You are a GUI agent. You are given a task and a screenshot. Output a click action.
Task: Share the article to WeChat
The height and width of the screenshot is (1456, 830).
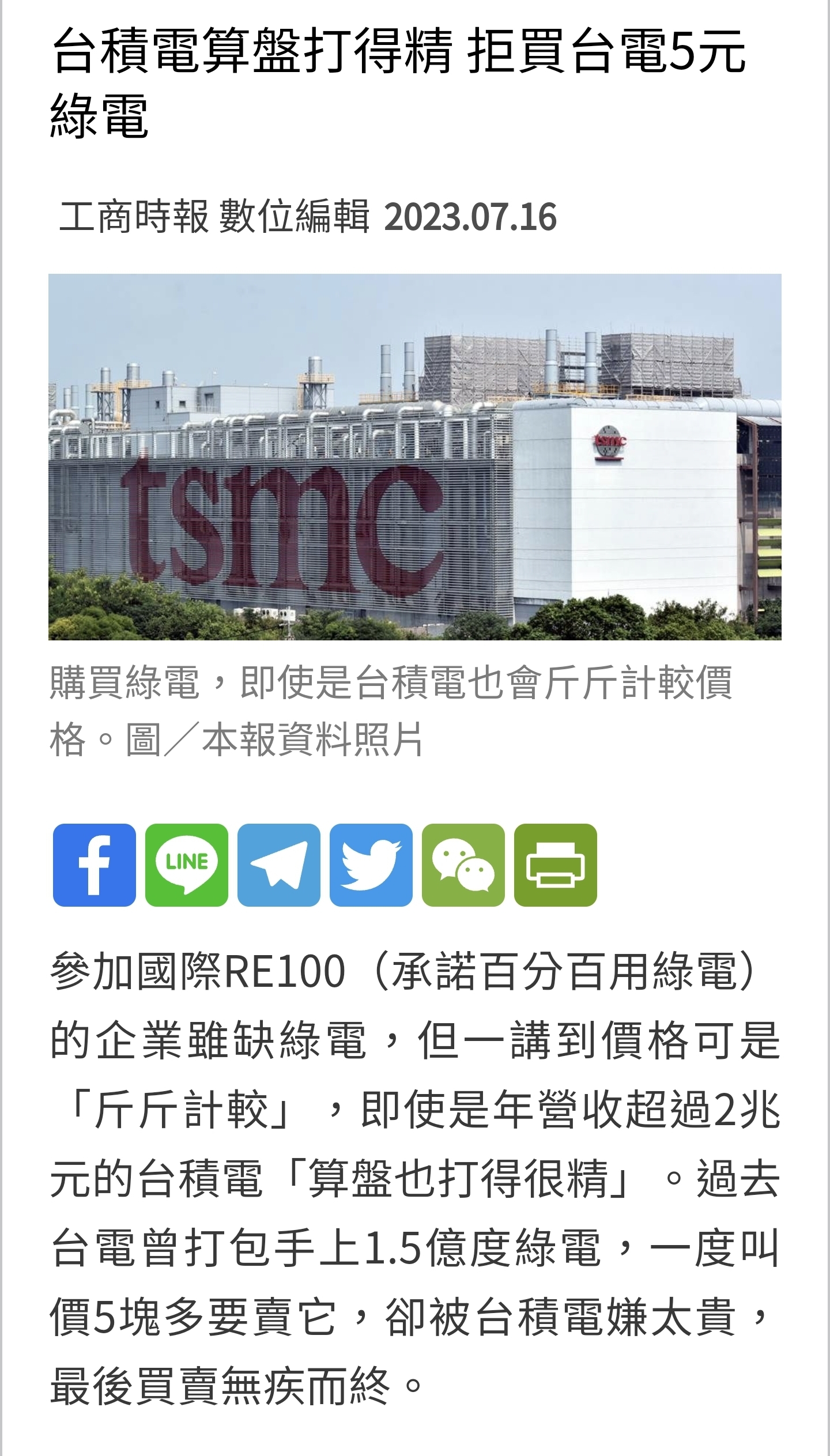tap(463, 865)
